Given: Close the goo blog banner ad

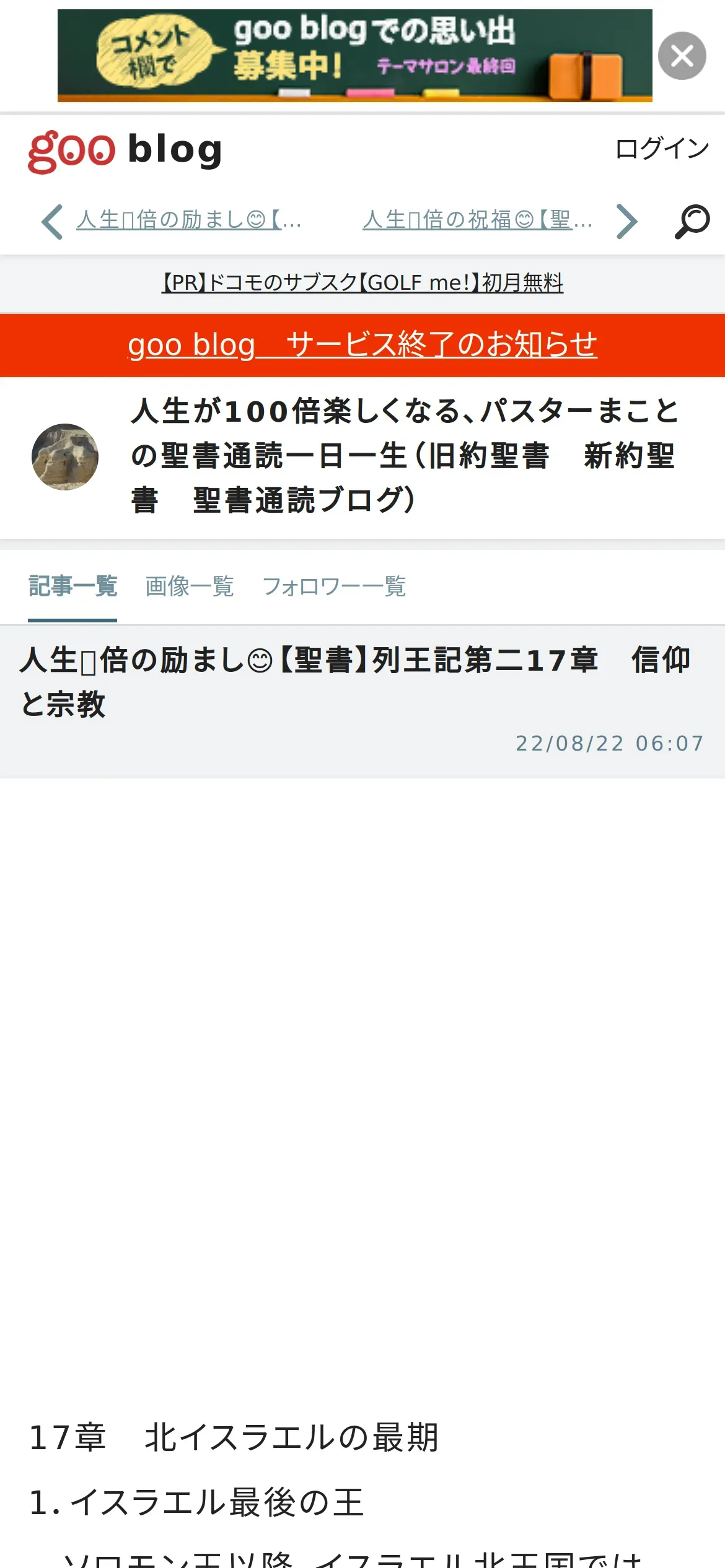Looking at the screenshot, I should (682, 56).
